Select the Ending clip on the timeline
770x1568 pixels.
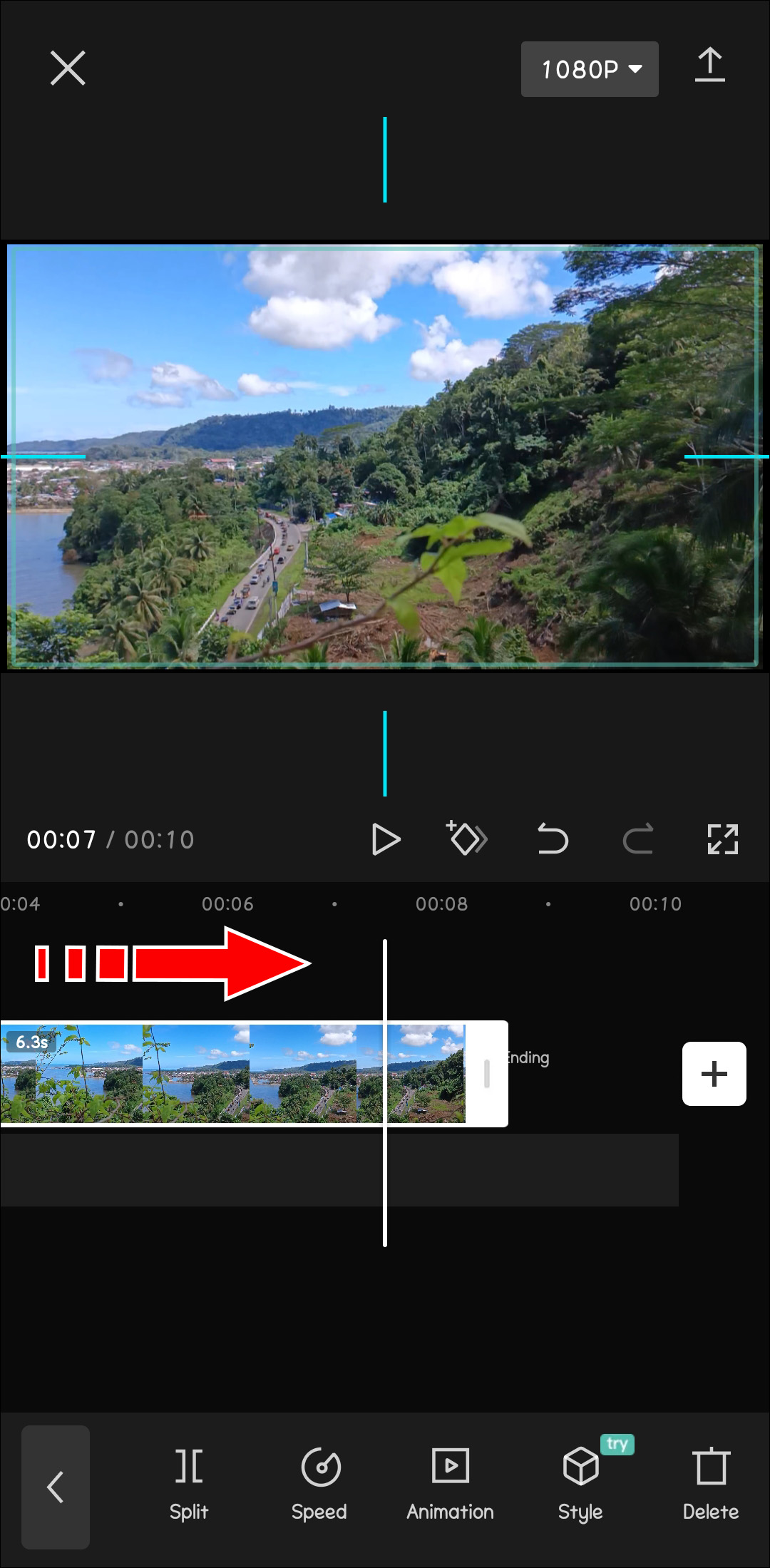coord(531,1058)
